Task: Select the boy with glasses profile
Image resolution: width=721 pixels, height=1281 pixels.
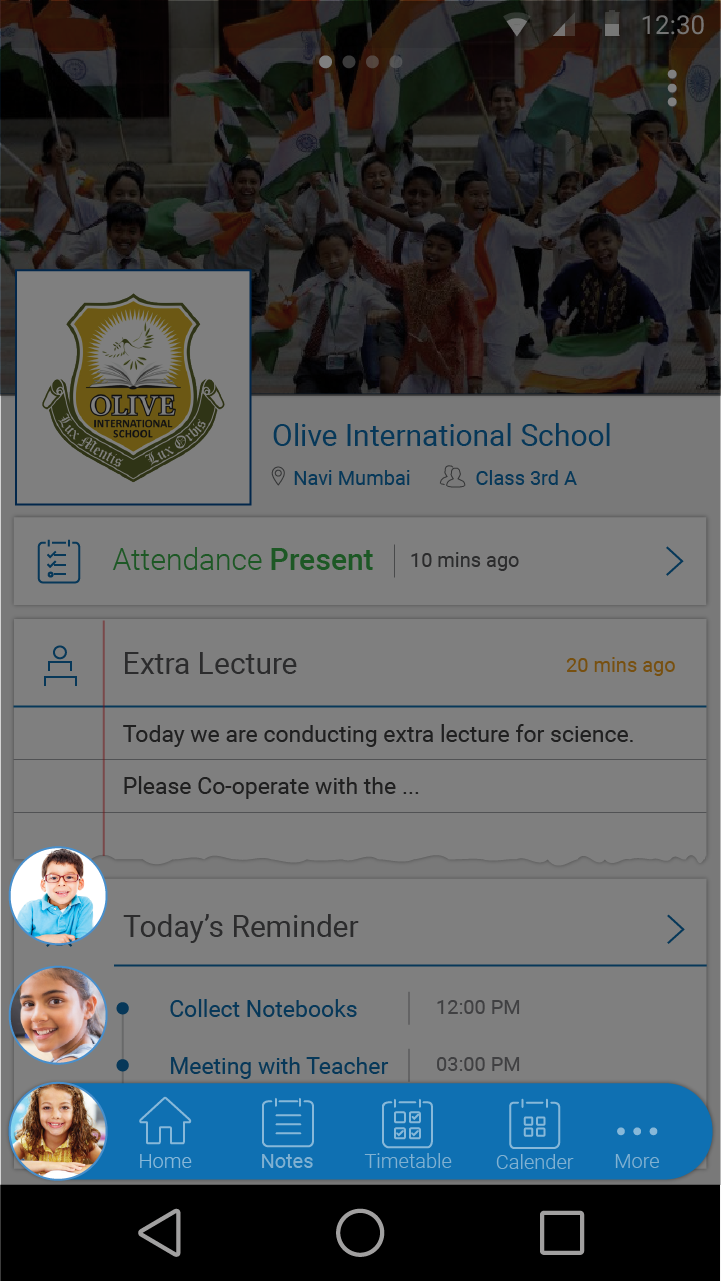Action: 58,896
